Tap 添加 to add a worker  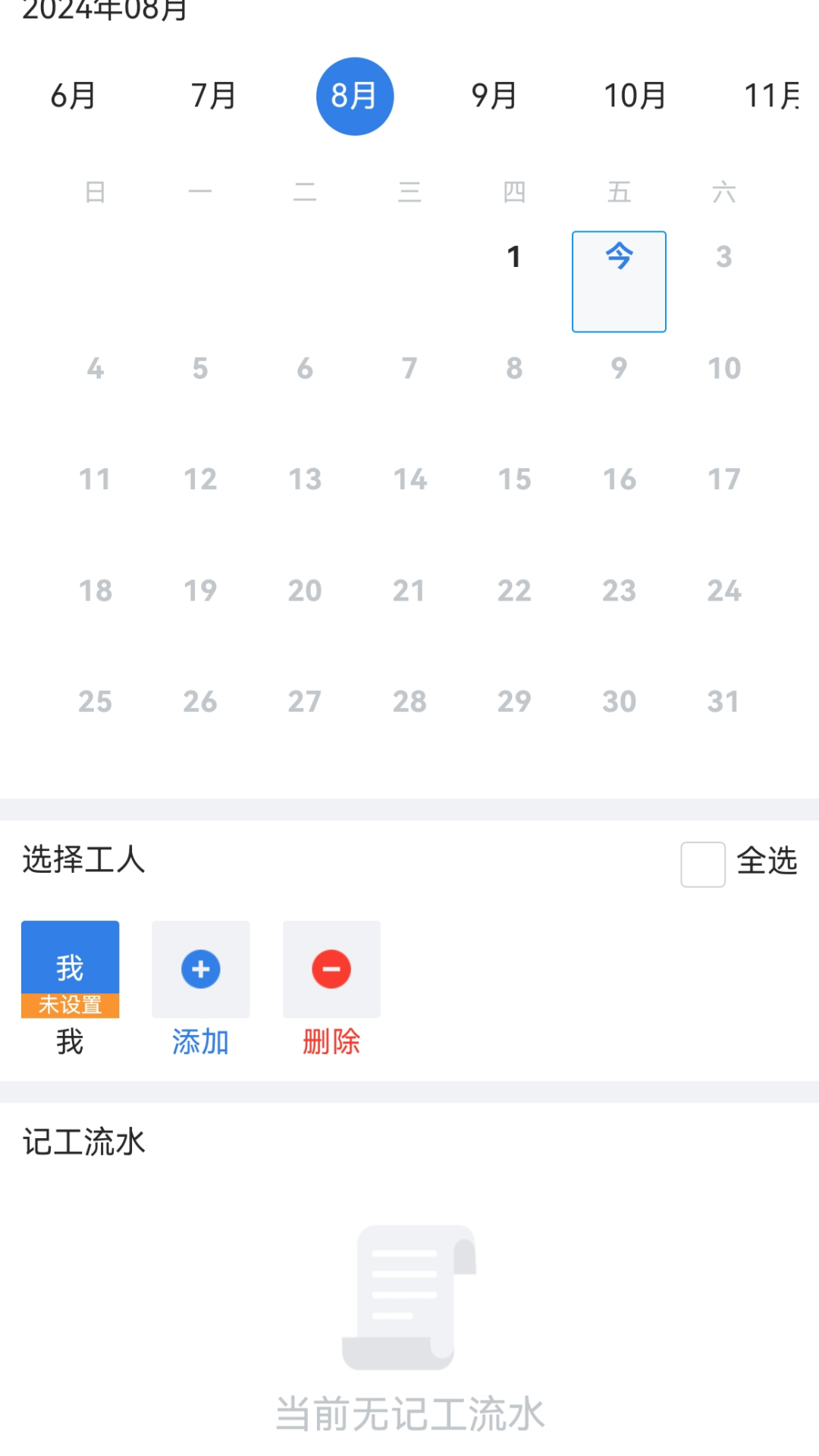pos(201,969)
